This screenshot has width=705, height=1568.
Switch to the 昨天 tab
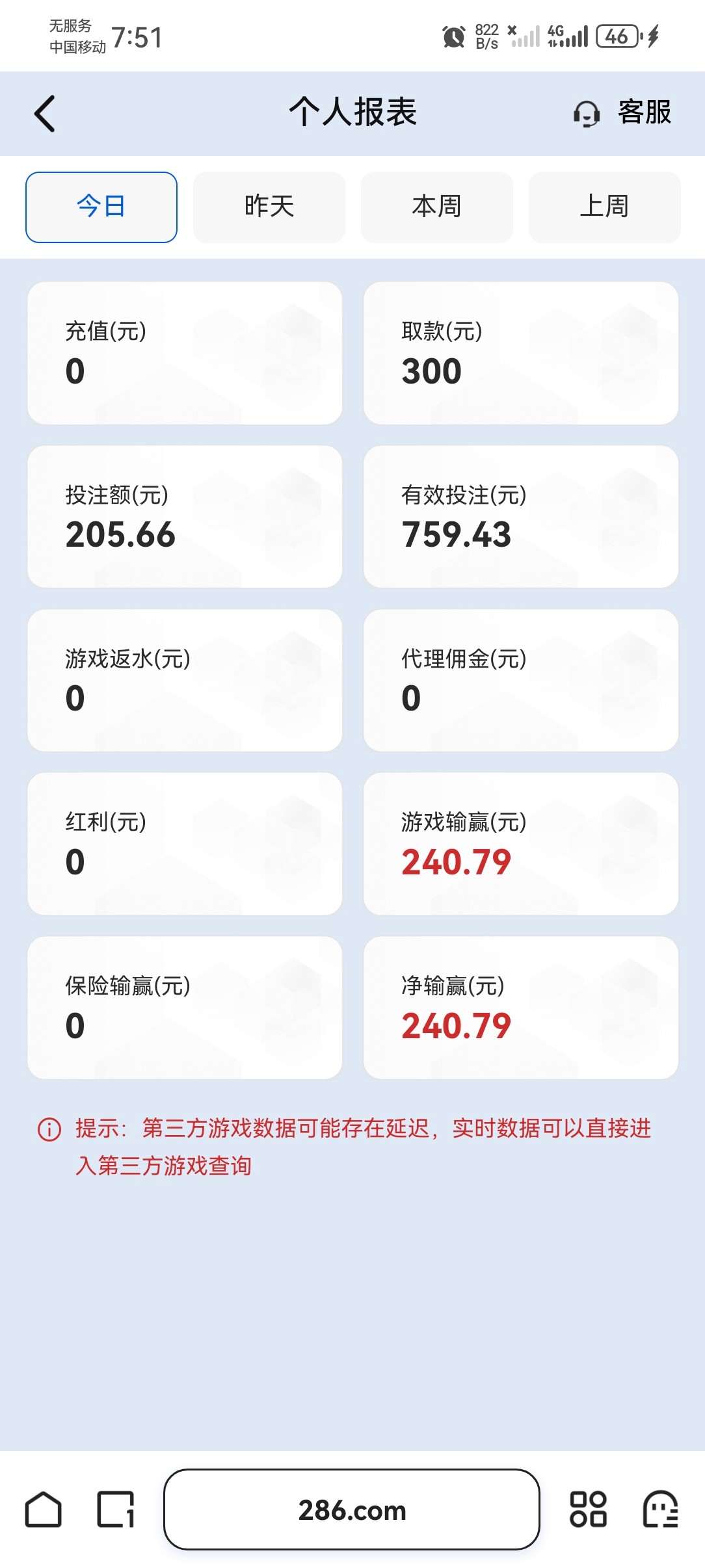269,207
